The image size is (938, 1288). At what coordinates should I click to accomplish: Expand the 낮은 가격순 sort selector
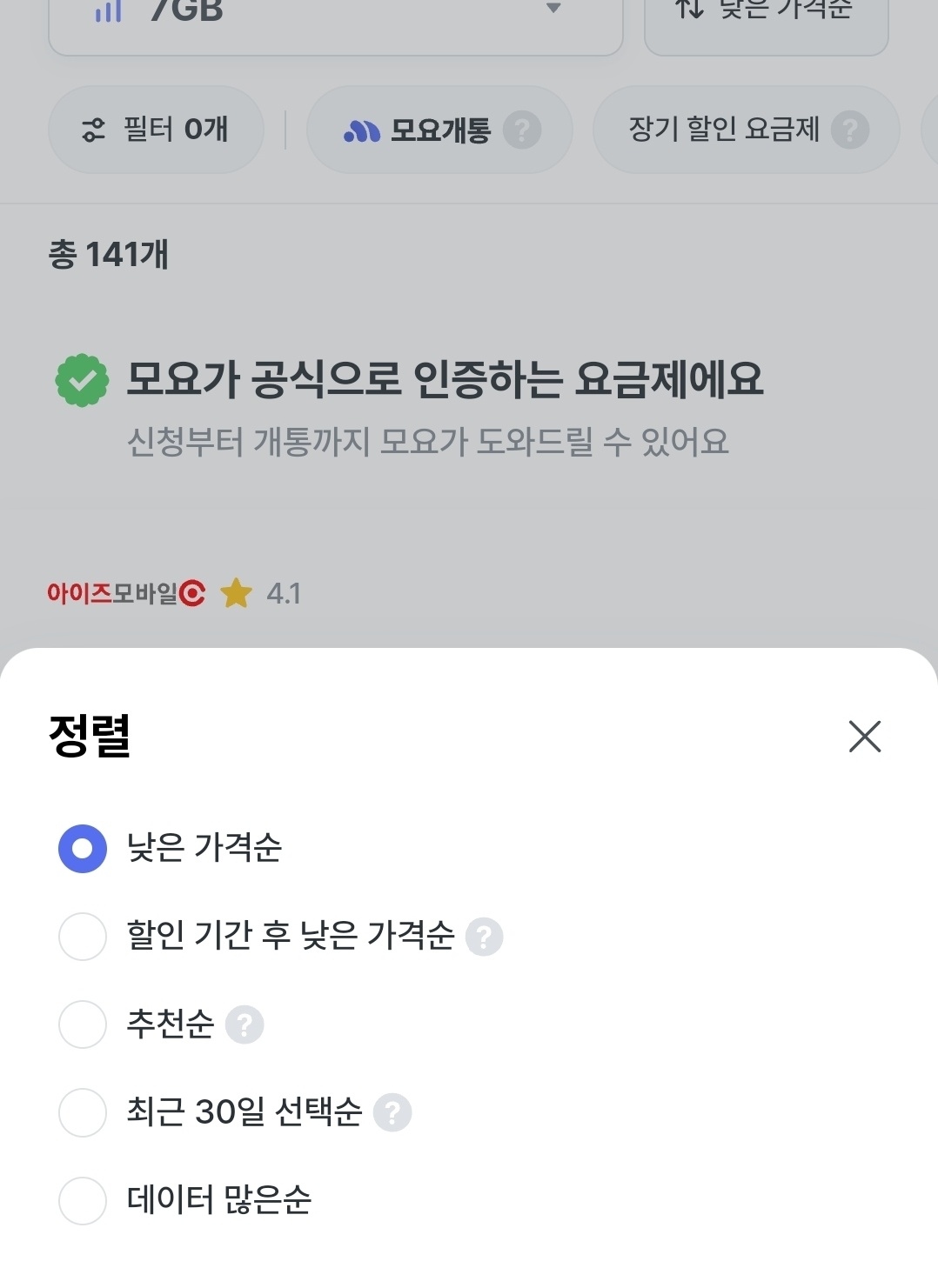point(766,10)
